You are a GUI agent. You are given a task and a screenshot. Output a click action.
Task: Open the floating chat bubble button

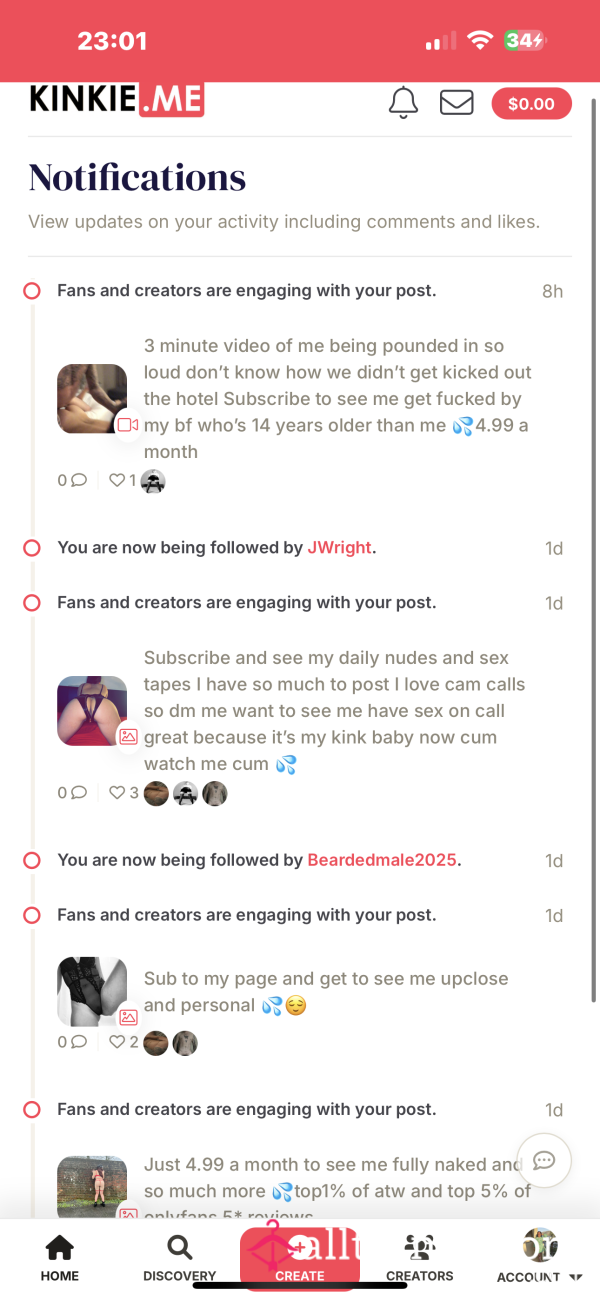[x=544, y=1160]
